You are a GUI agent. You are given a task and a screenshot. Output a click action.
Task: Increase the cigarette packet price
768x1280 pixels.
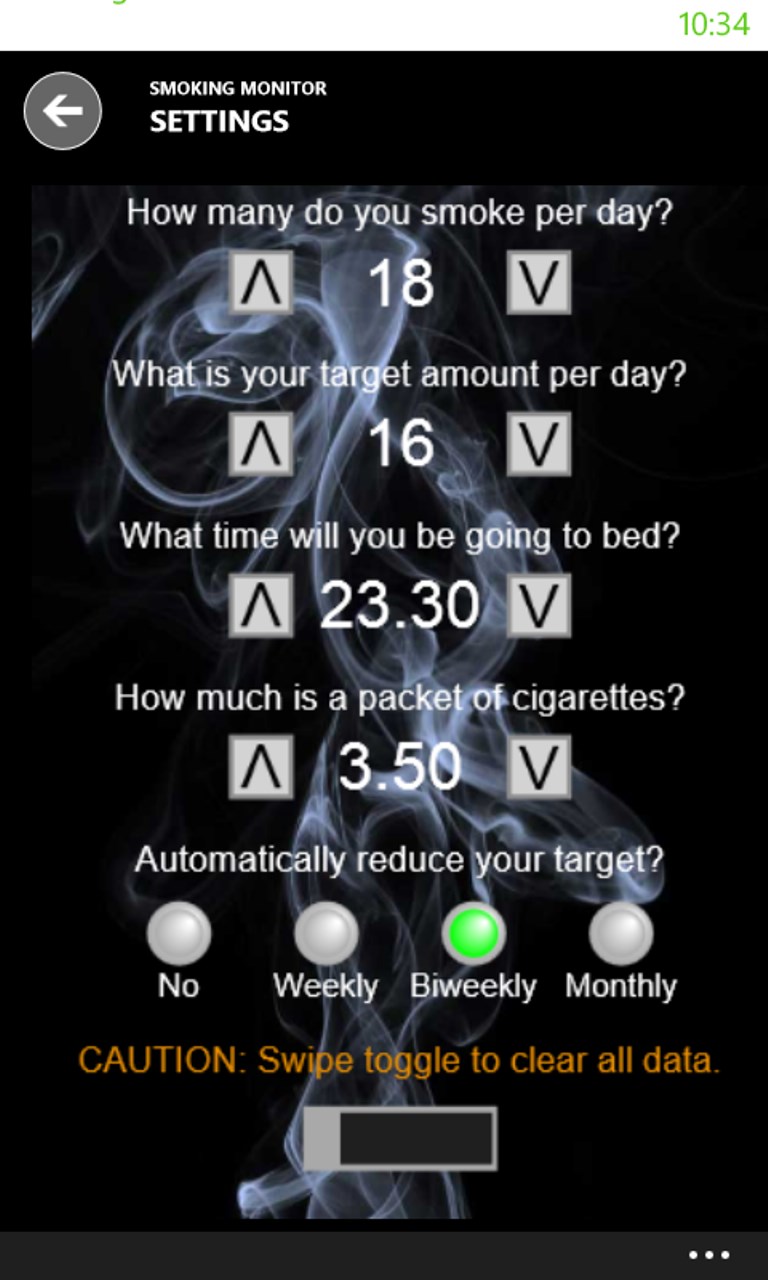coord(260,767)
